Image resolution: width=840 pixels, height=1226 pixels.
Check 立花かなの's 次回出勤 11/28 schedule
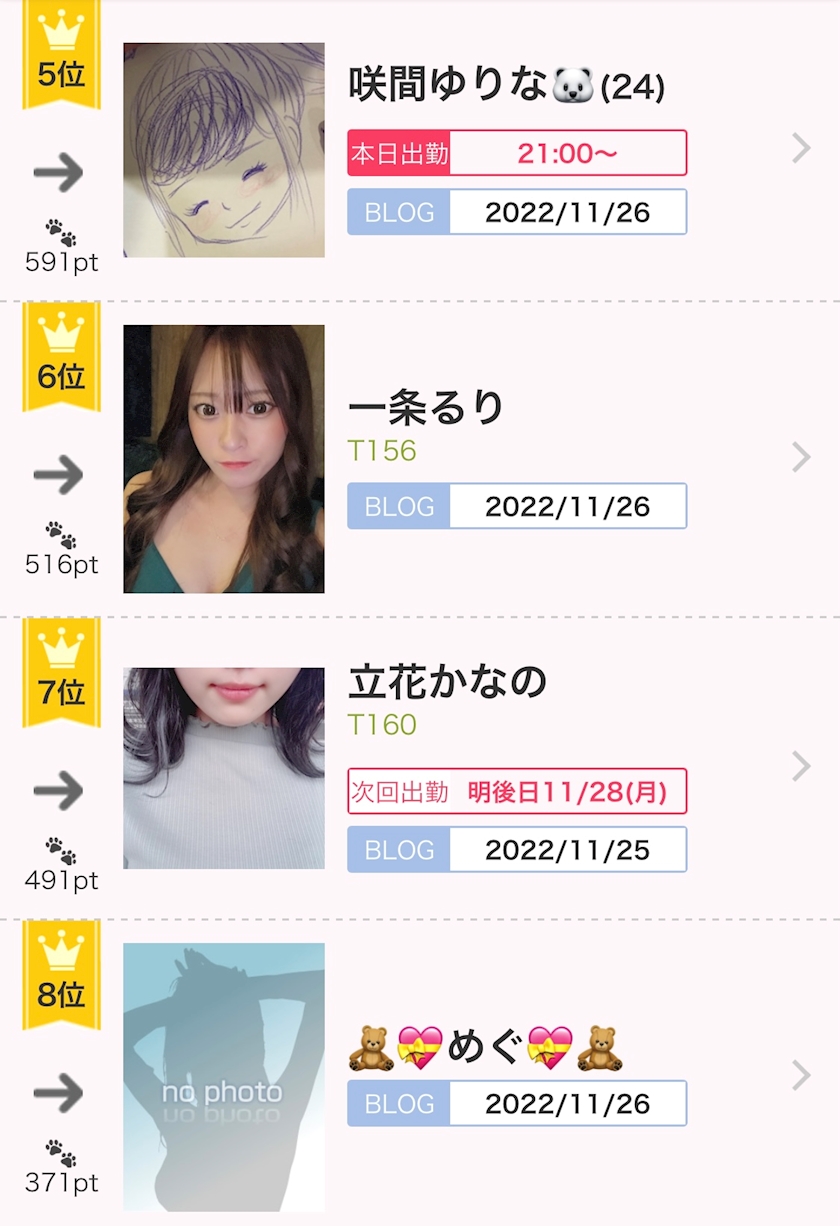point(517,791)
